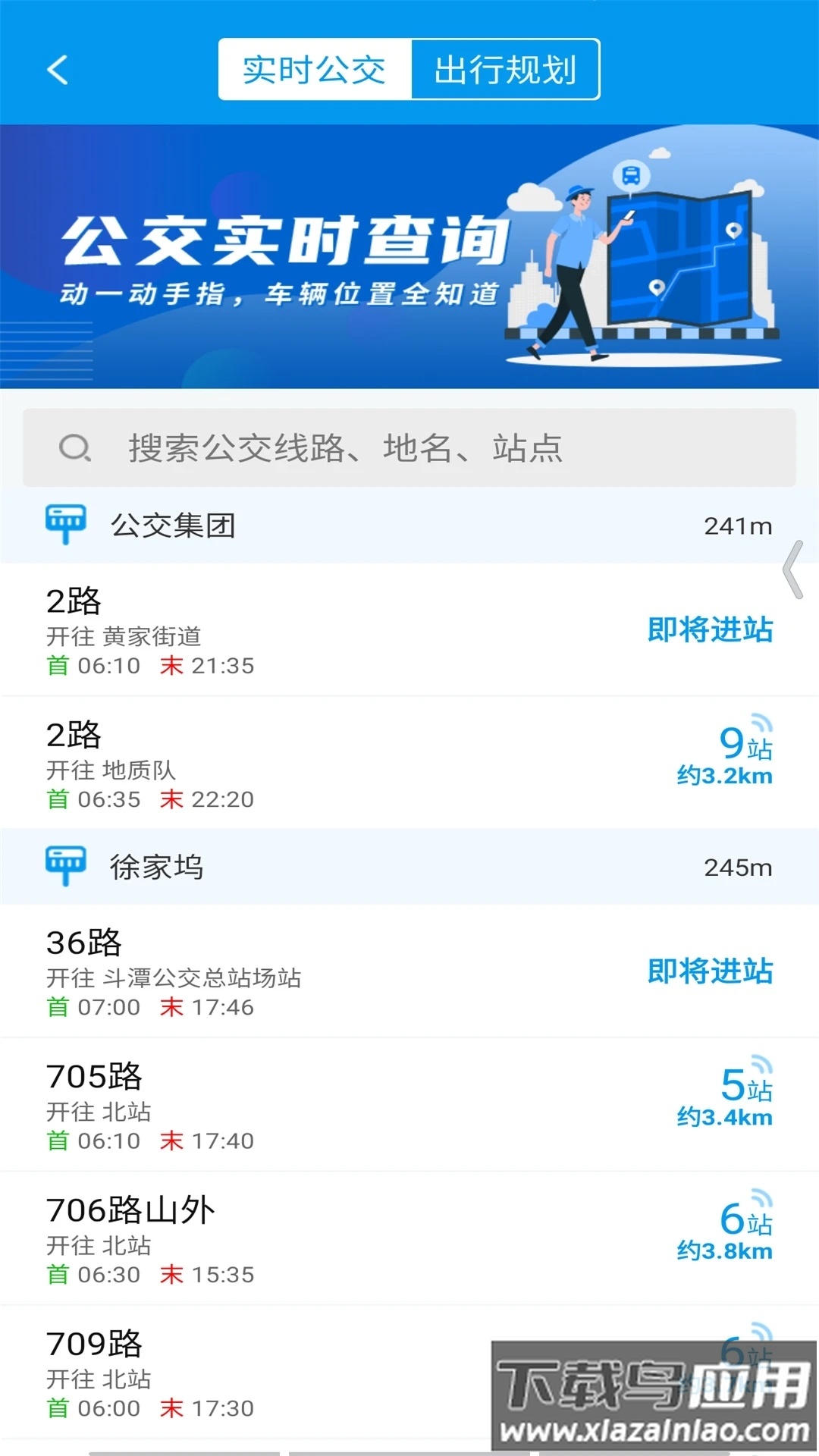This screenshot has height=1456, width=819.
Task: Tap 即将进站 on the 2路 route
Action: click(x=711, y=629)
